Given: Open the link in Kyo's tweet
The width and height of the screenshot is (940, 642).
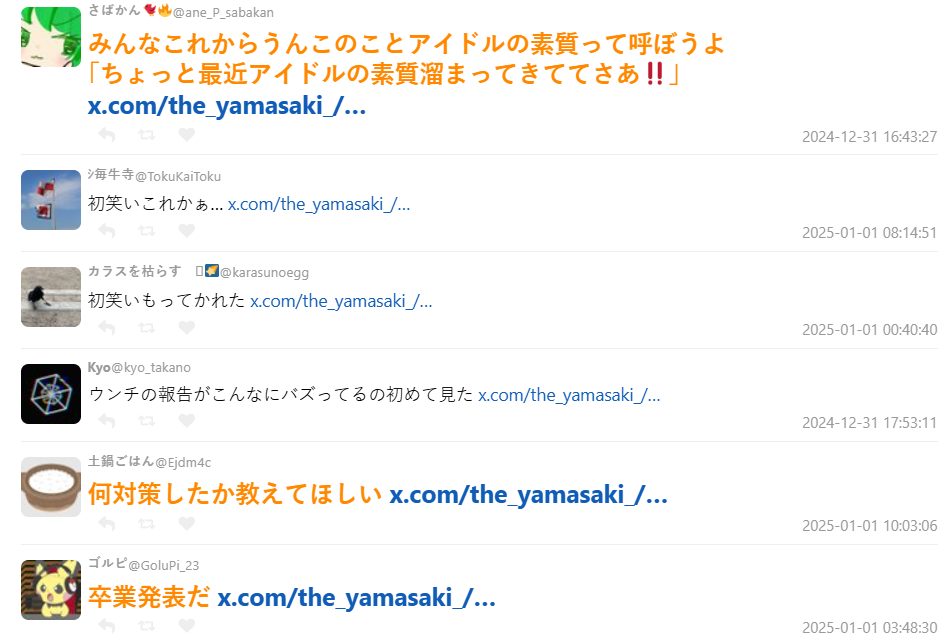Looking at the screenshot, I should pyautogui.click(x=569, y=395).
